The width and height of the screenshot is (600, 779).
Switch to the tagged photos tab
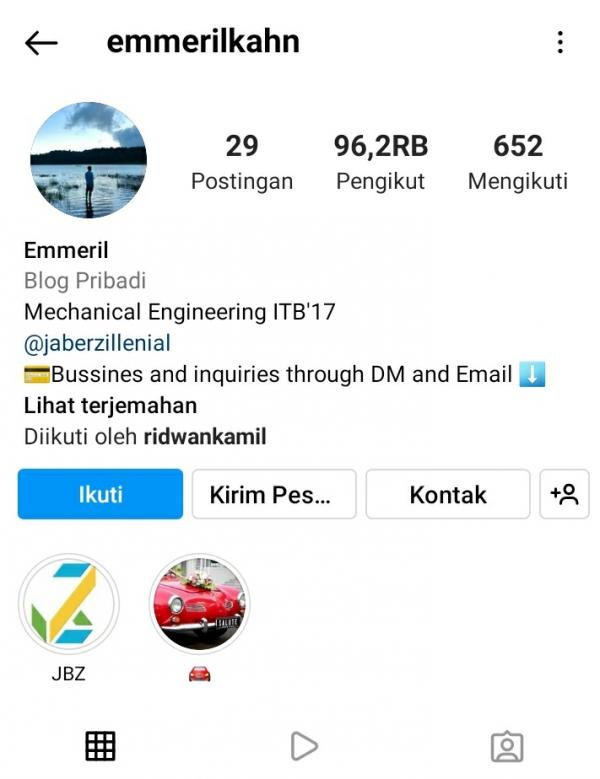point(507,746)
